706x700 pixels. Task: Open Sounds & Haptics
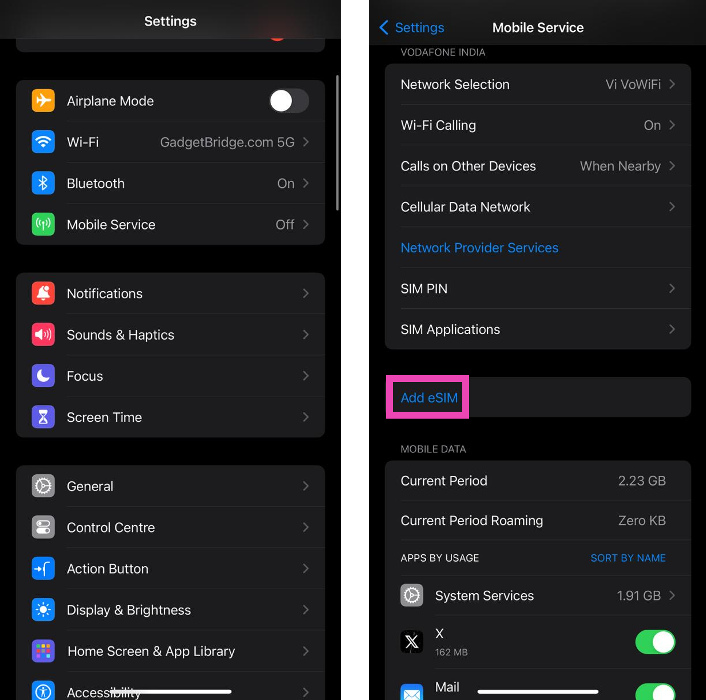pyautogui.click(x=170, y=335)
